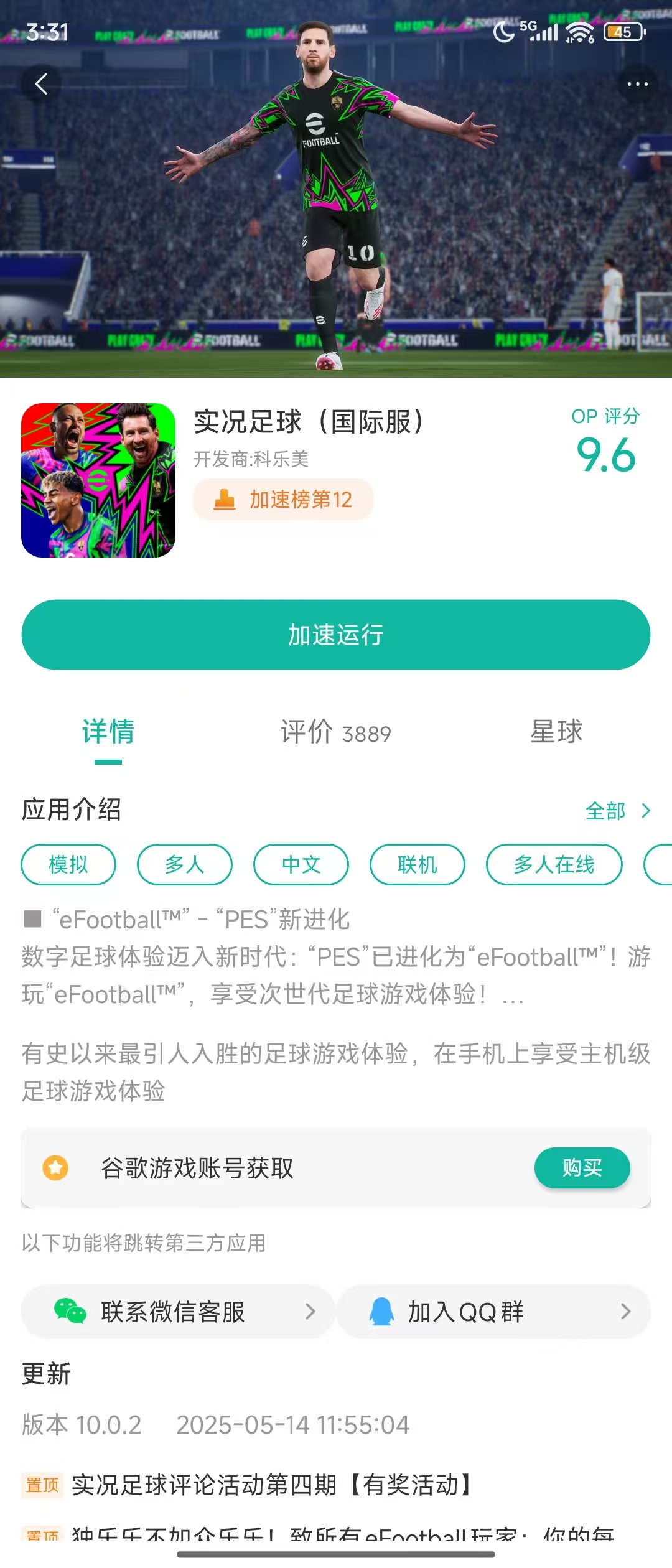Open pinned post 实况足球评论活动第四期
The height and width of the screenshot is (1568, 672).
[x=271, y=1485]
